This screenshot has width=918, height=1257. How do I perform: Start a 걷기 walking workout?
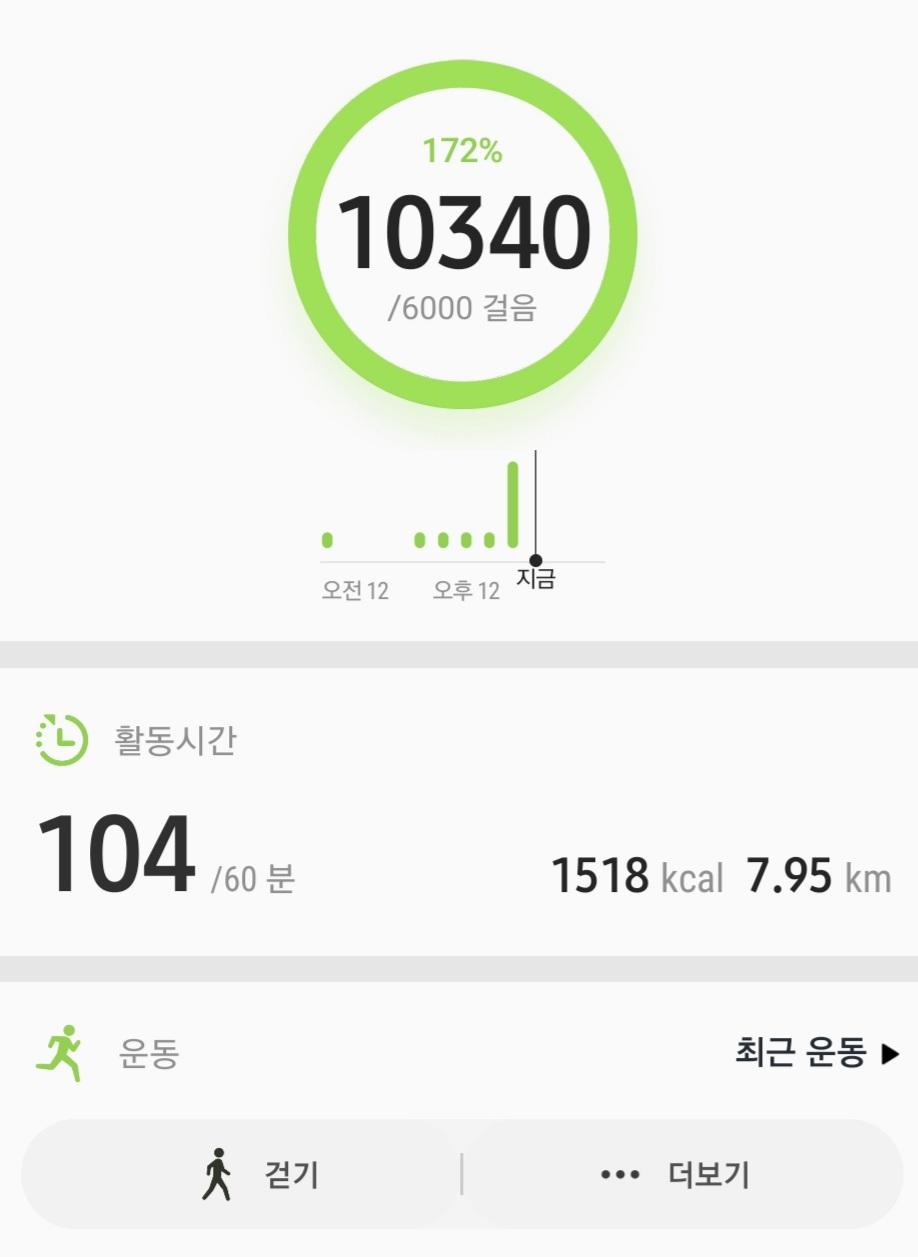click(260, 1174)
